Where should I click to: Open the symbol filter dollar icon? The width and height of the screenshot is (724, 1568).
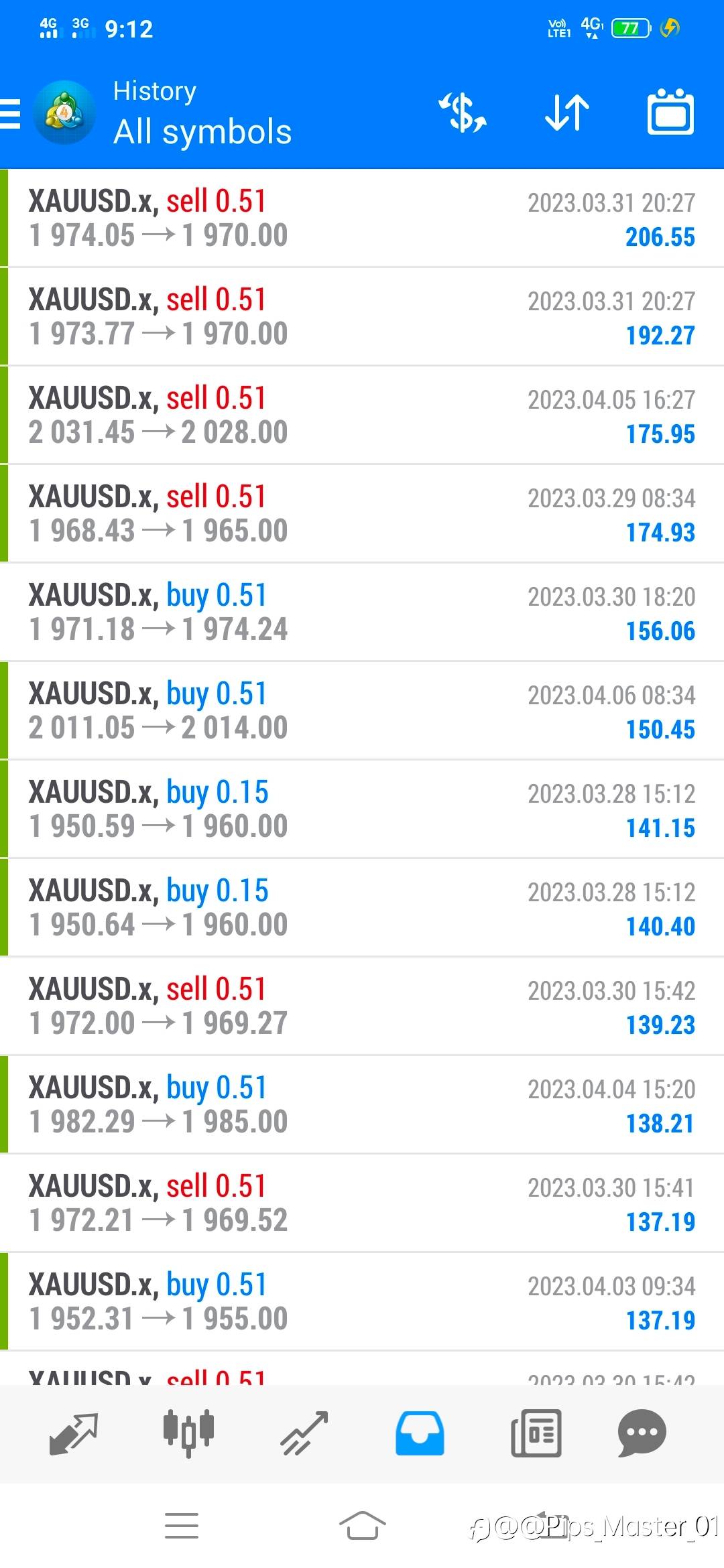click(x=463, y=113)
